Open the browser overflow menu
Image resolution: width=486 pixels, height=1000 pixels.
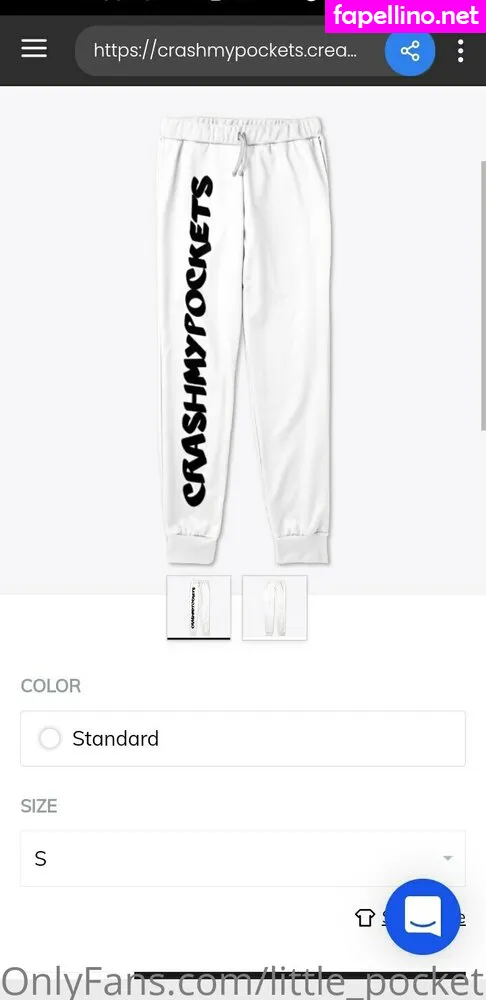pyautogui.click(x=460, y=51)
